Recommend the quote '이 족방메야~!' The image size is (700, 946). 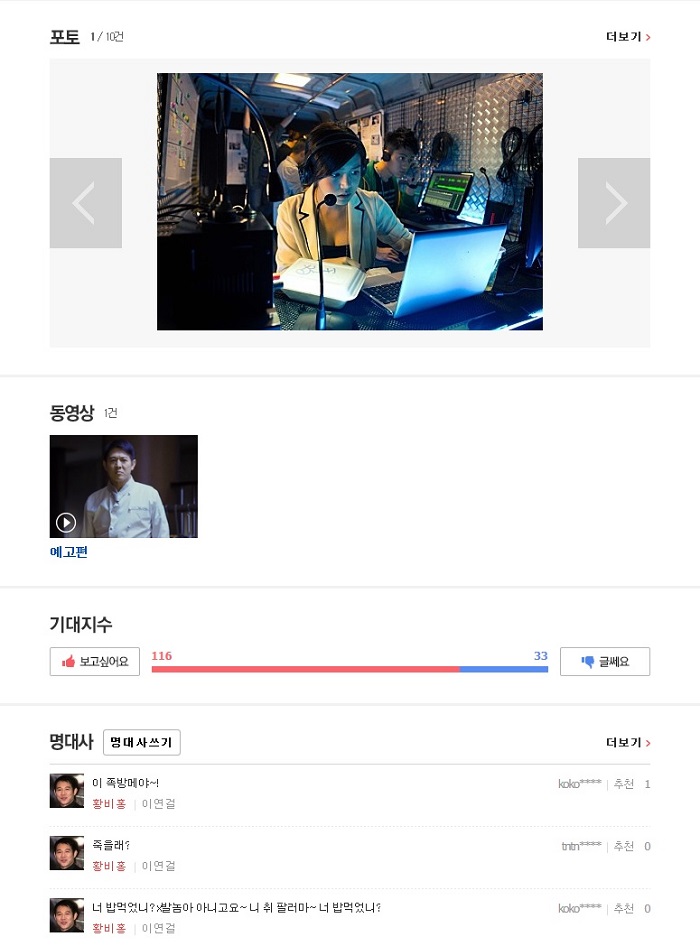pos(624,784)
